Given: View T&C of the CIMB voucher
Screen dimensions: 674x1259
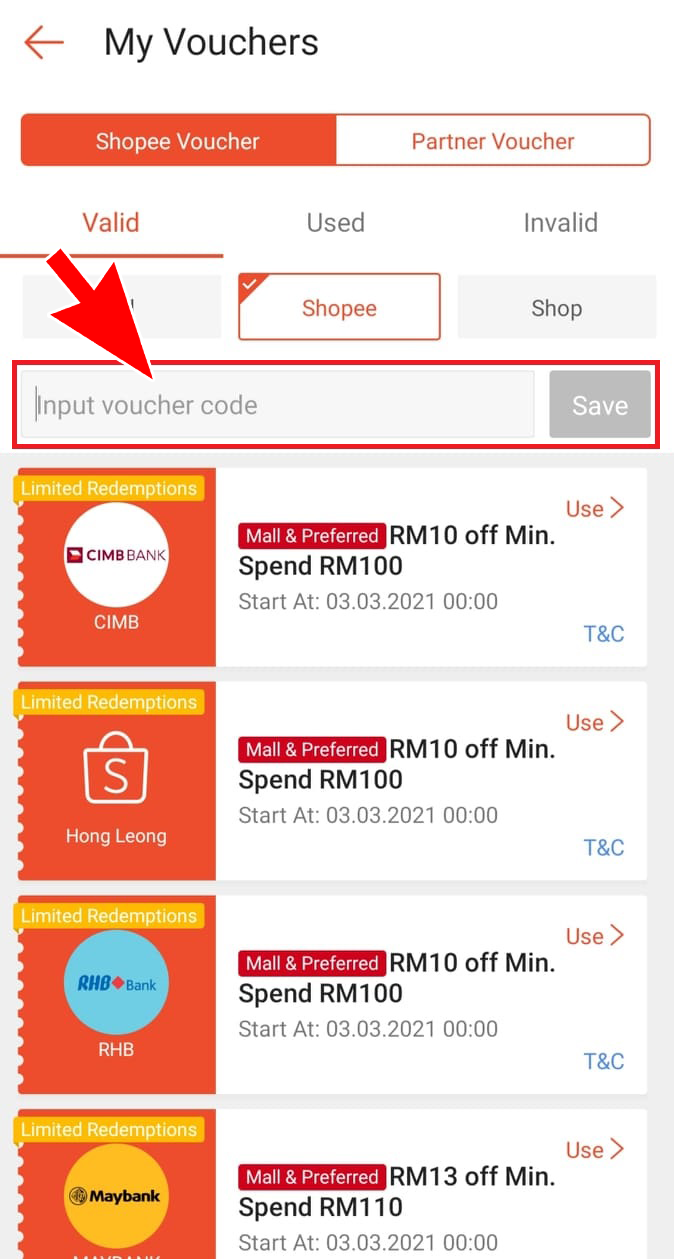Looking at the screenshot, I should pyautogui.click(x=603, y=634).
